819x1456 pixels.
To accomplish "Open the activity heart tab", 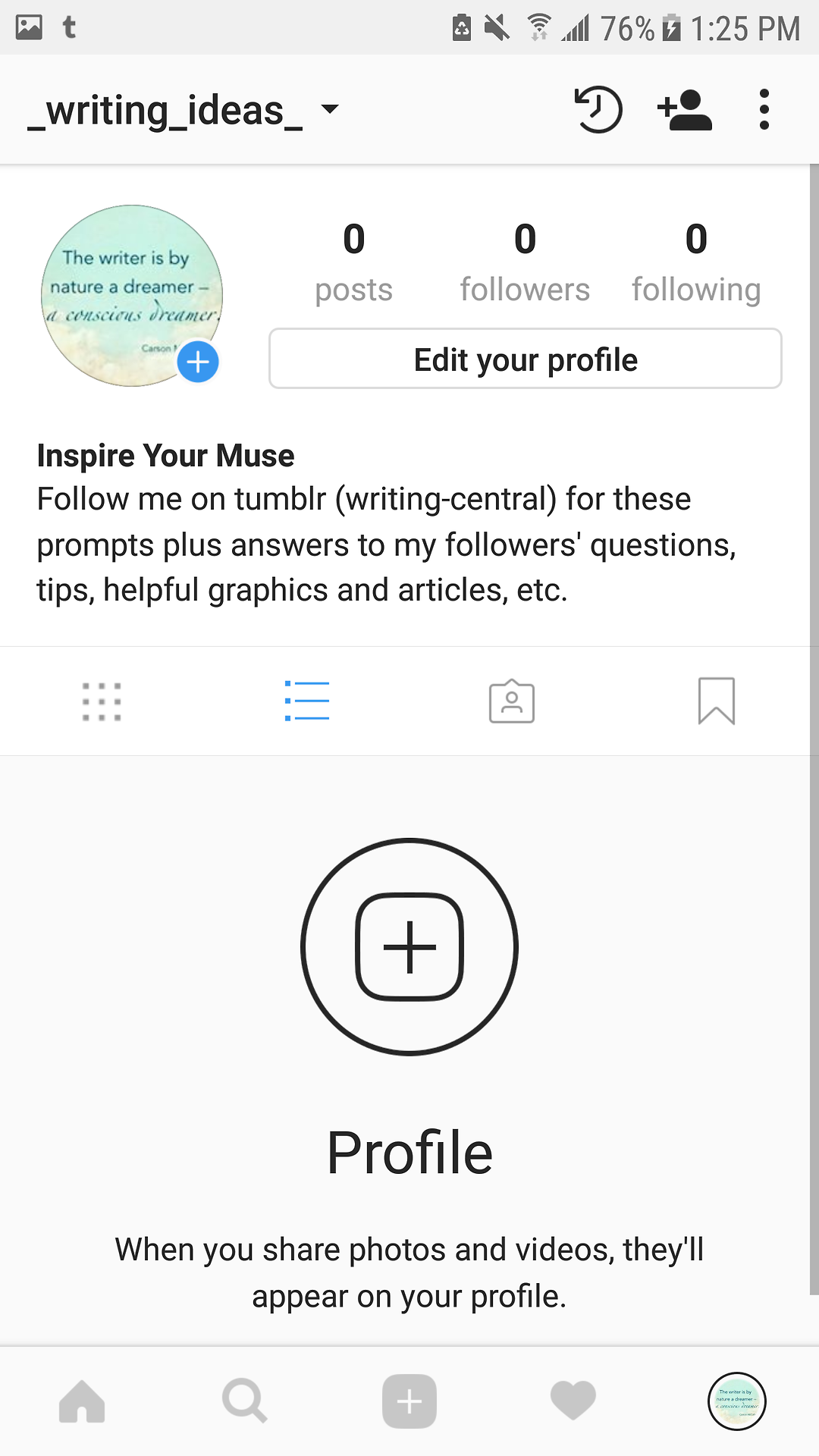I will pos(573,1401).
